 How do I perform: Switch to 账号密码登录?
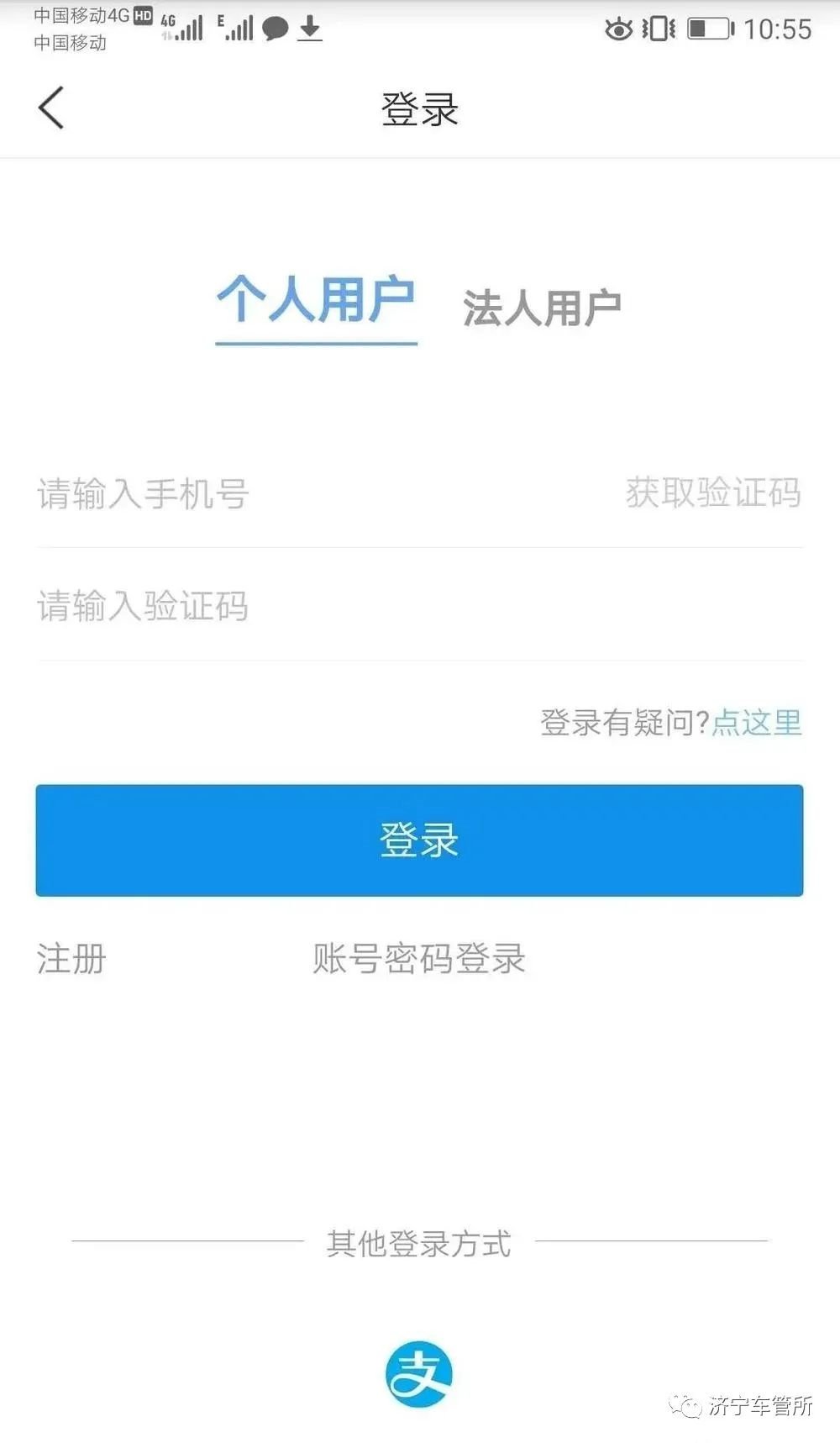(419, 959)
